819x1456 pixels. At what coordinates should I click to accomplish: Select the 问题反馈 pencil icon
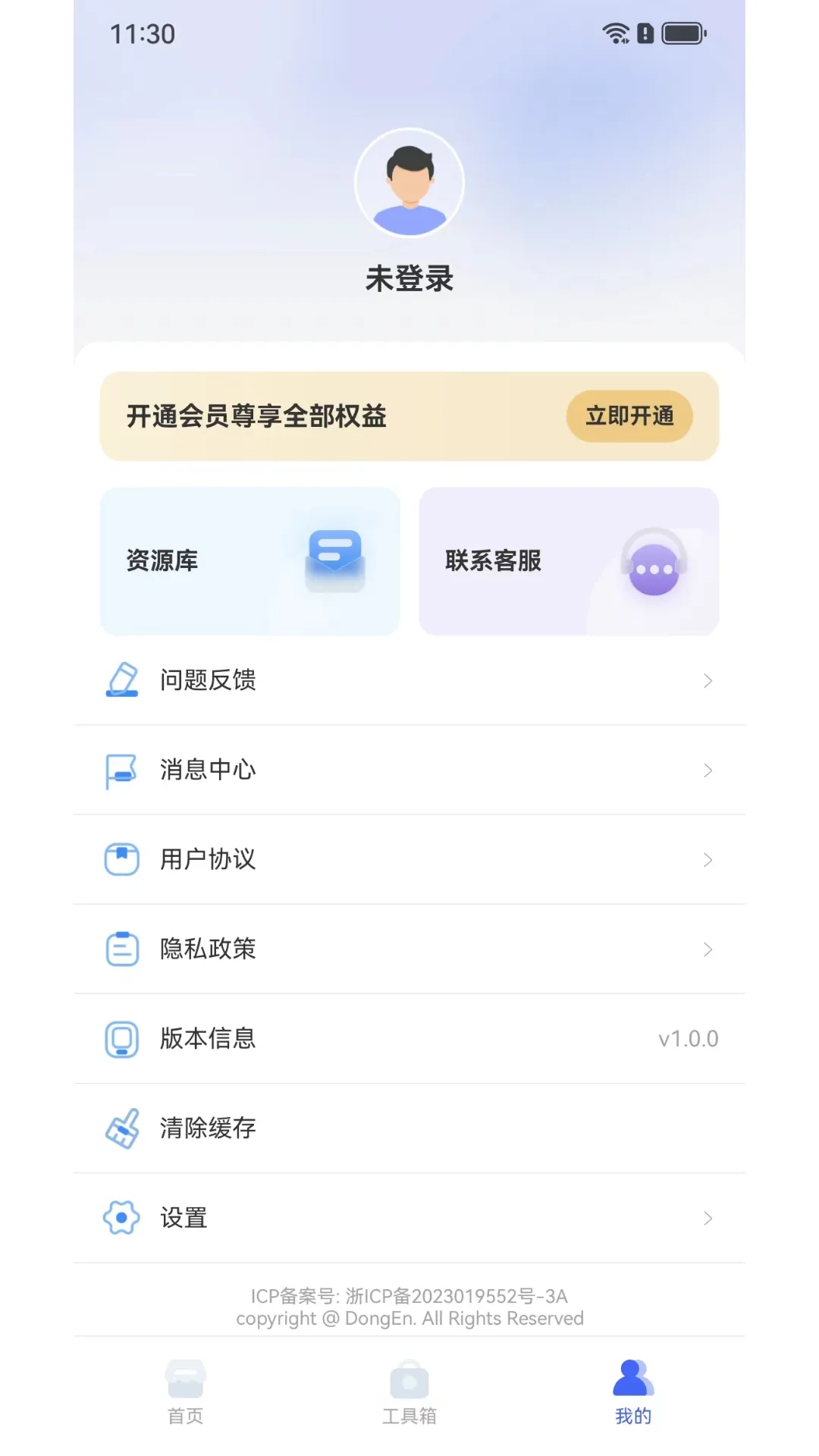[121, 680]
